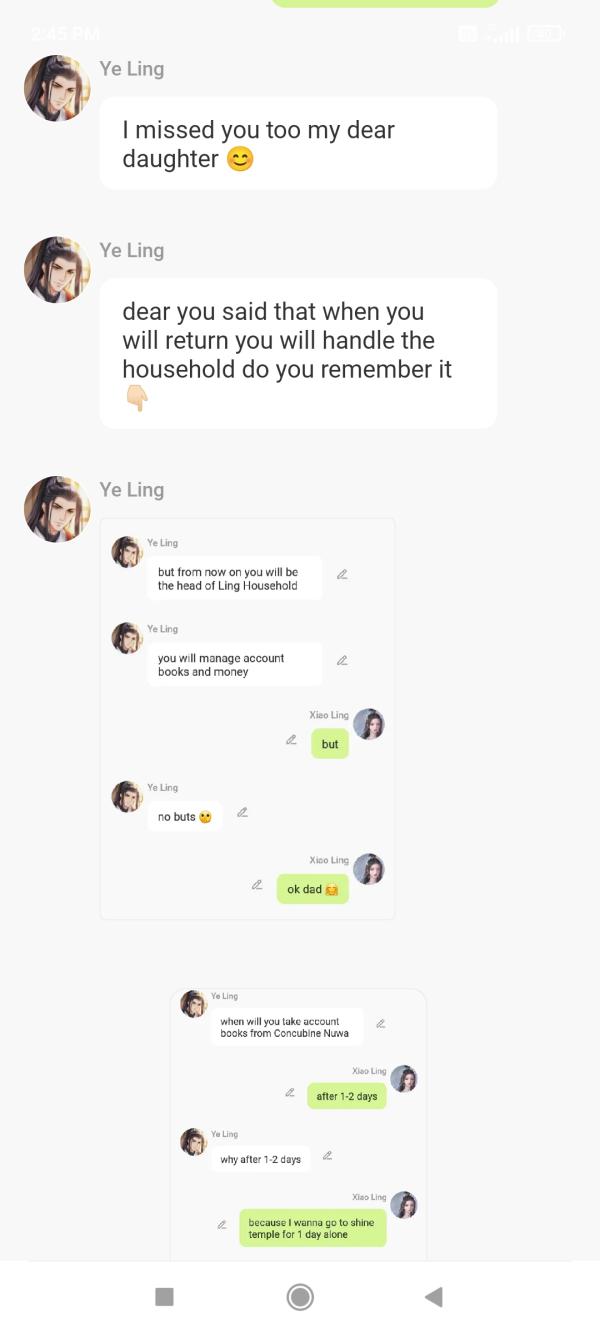Open the image about Concubine Nuwa account books
Image resolution: width=600 pixels, height=1333 pixels.
pyautogui.click(x=298, y=1123)
